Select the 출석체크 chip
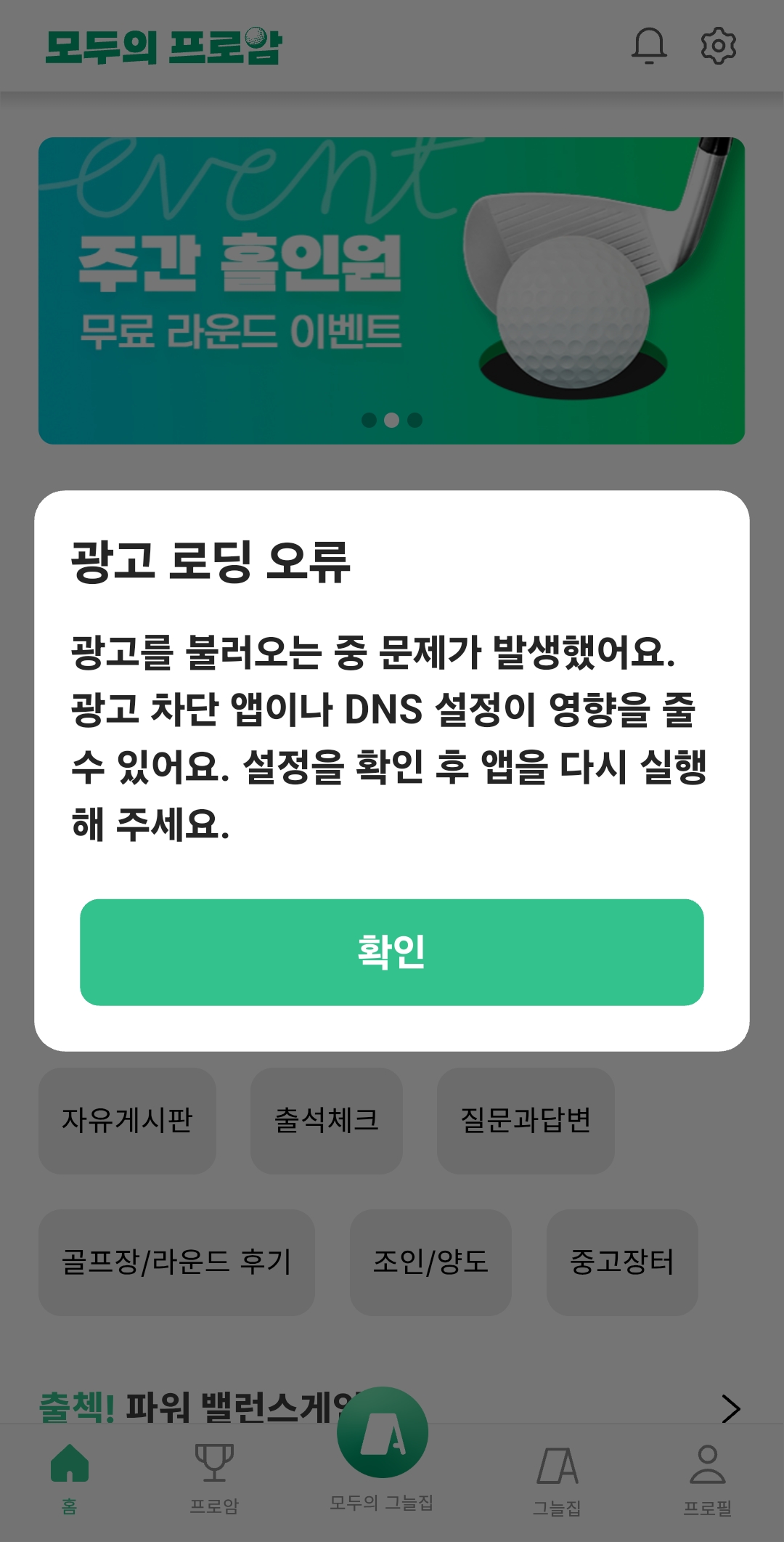 click(326, 1120)
